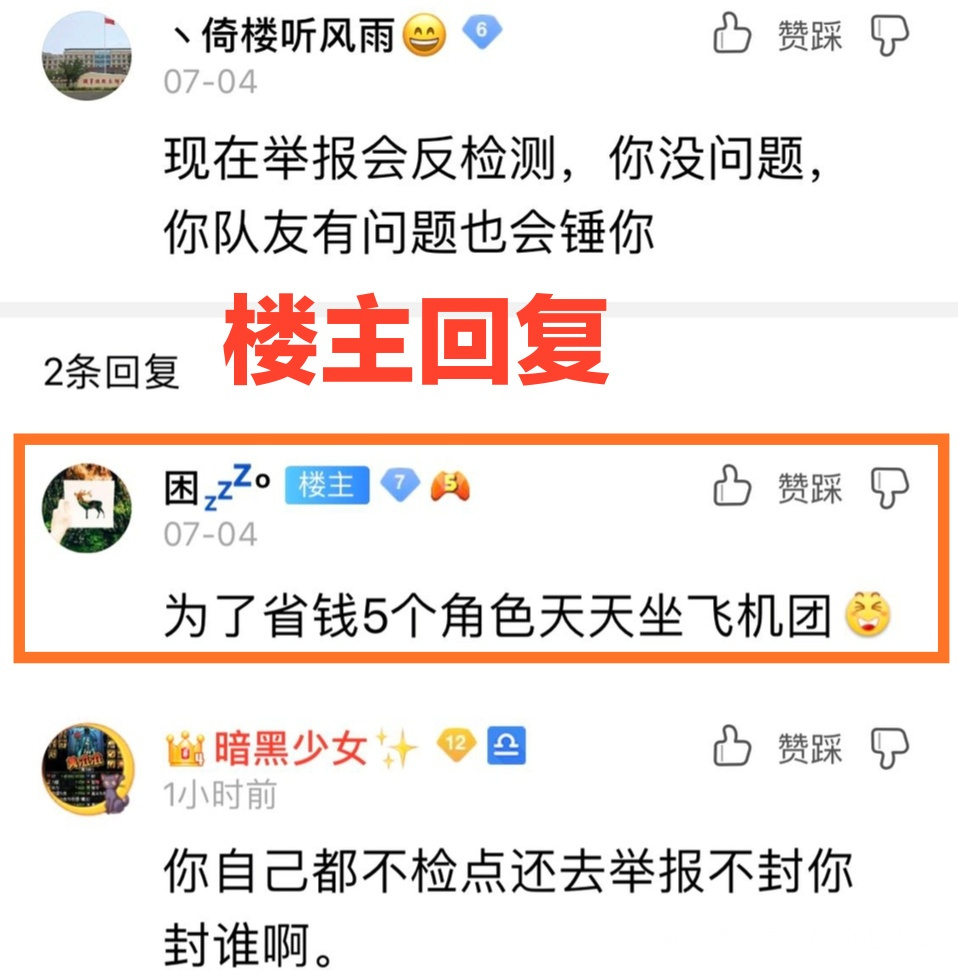The width and height of the screenshot is (958, 976).
Task: Dislike the reply from 困zzZ
Action: 889,486
